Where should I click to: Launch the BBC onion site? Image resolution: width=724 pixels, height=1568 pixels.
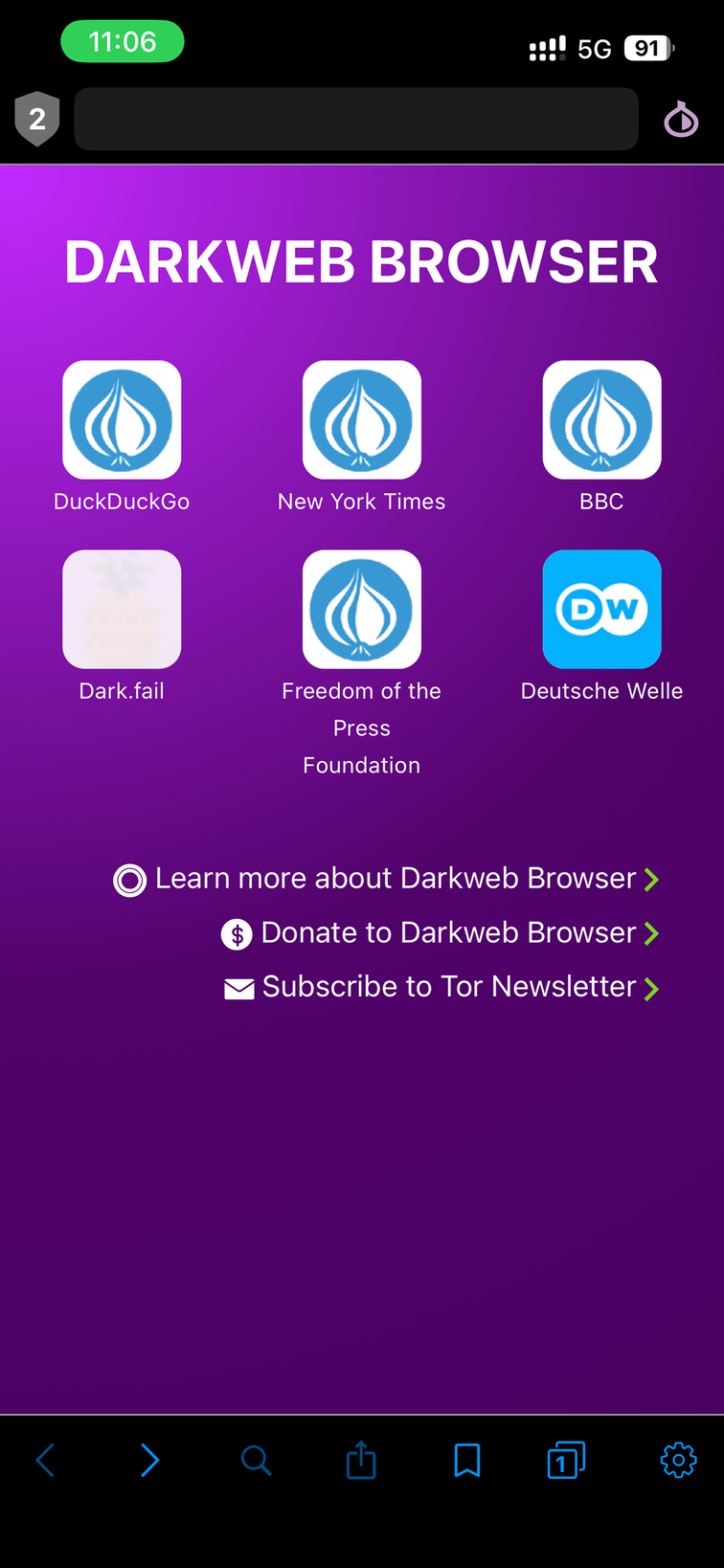(601, 420)
